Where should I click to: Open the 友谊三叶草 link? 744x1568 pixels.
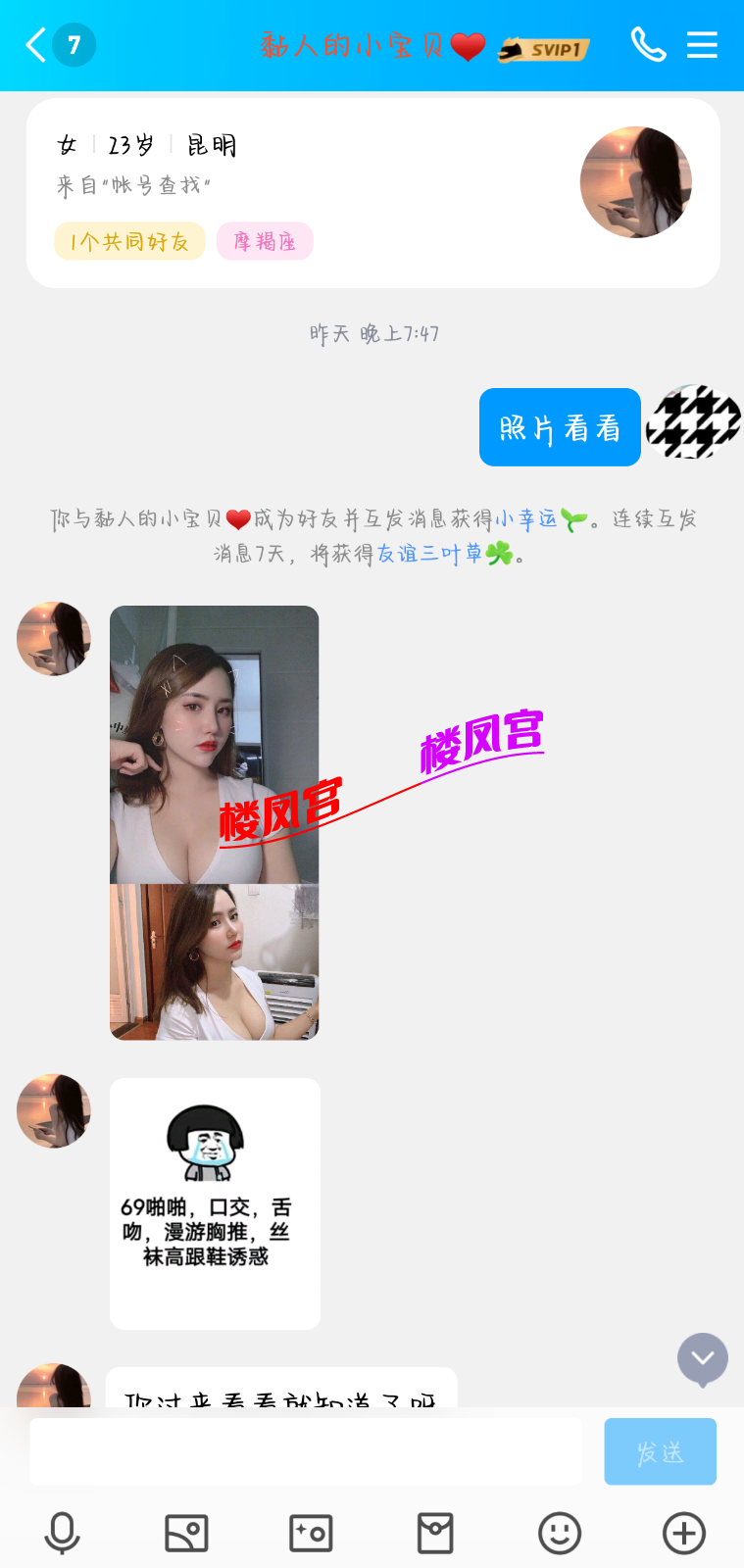tap(429, 554)
